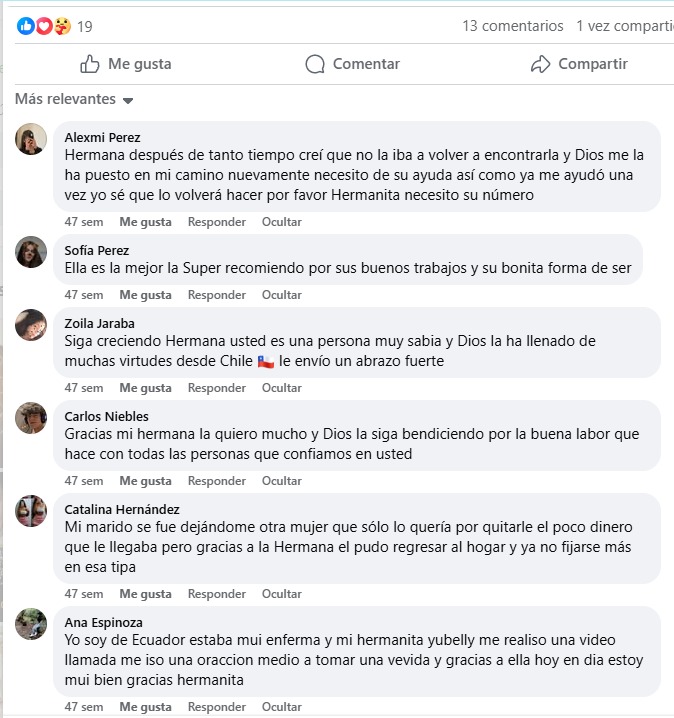Like the post with Me gusta

coord(126,64)
